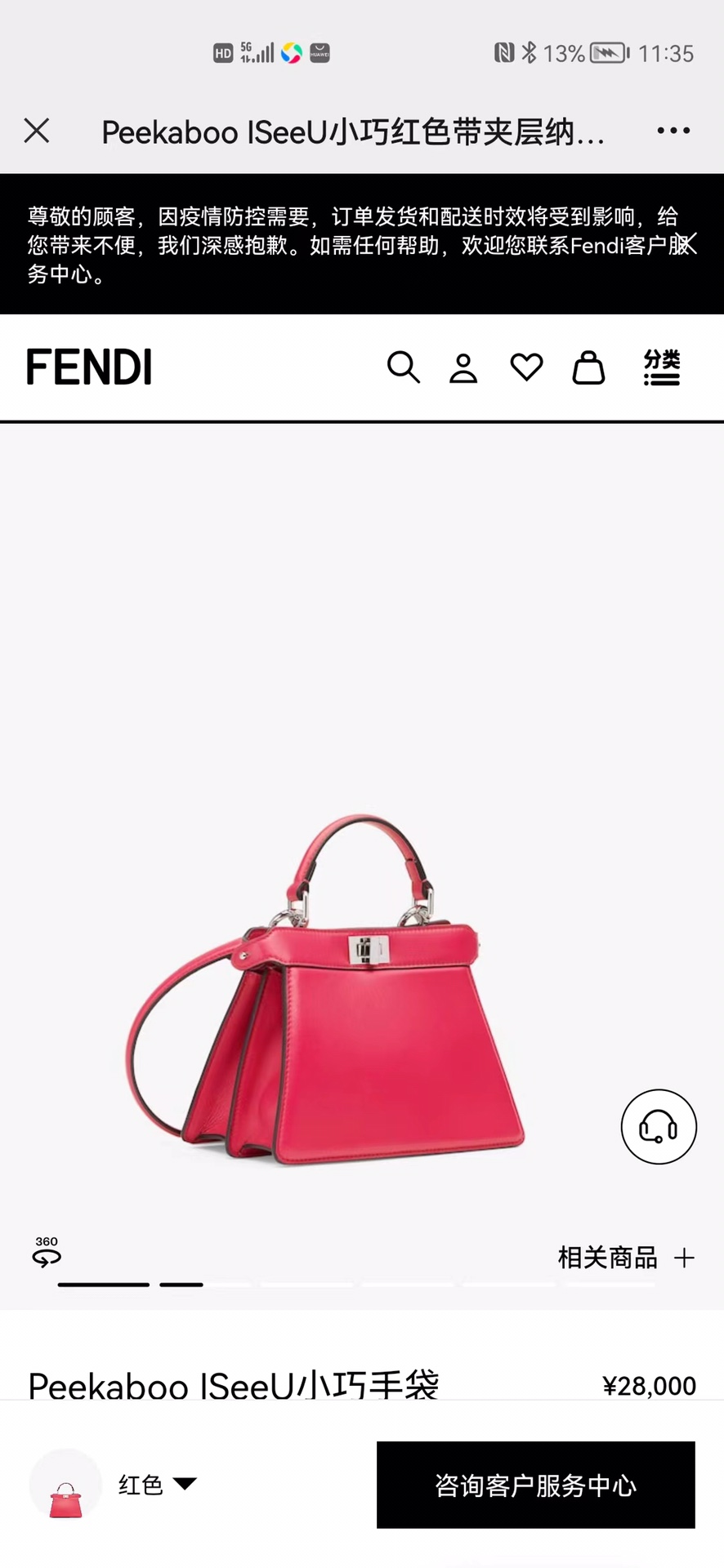
Task: Open the three-dot overflow menu
Action: tap(673, 131)
